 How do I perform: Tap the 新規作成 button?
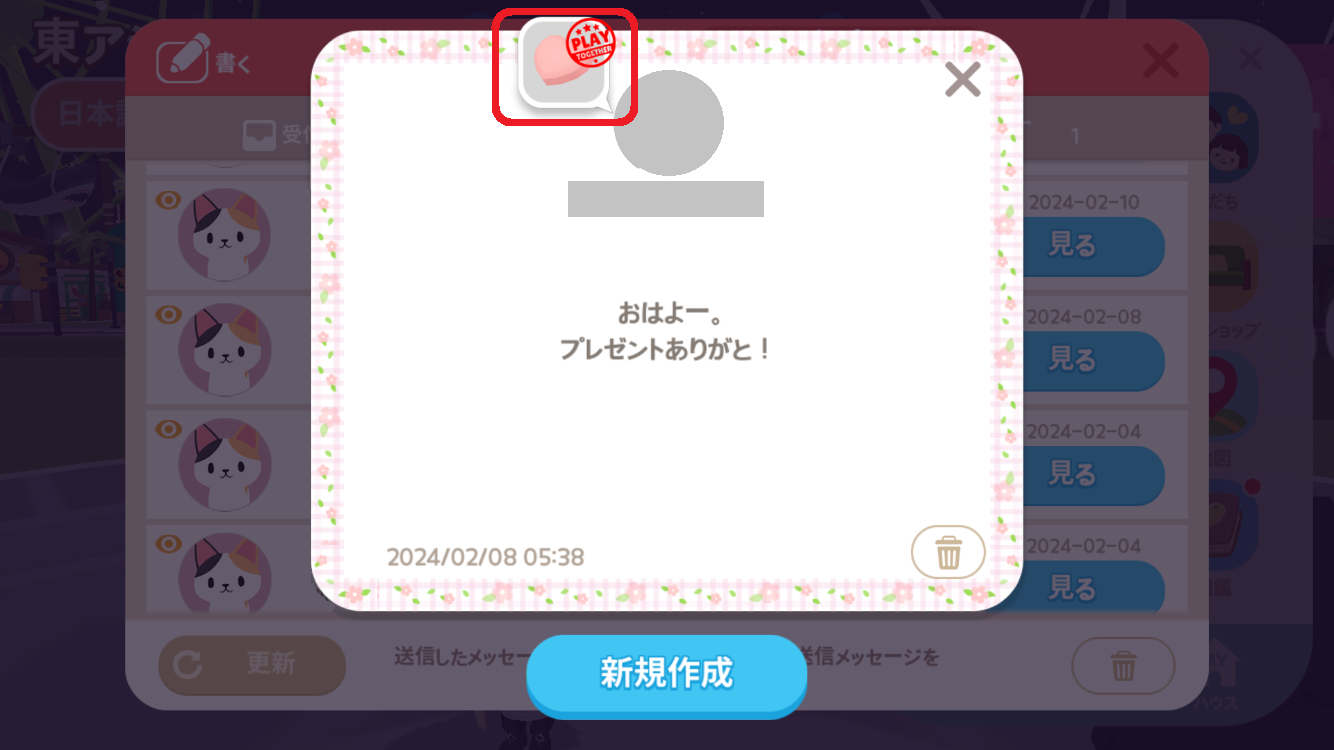click(x=666, y=673)
